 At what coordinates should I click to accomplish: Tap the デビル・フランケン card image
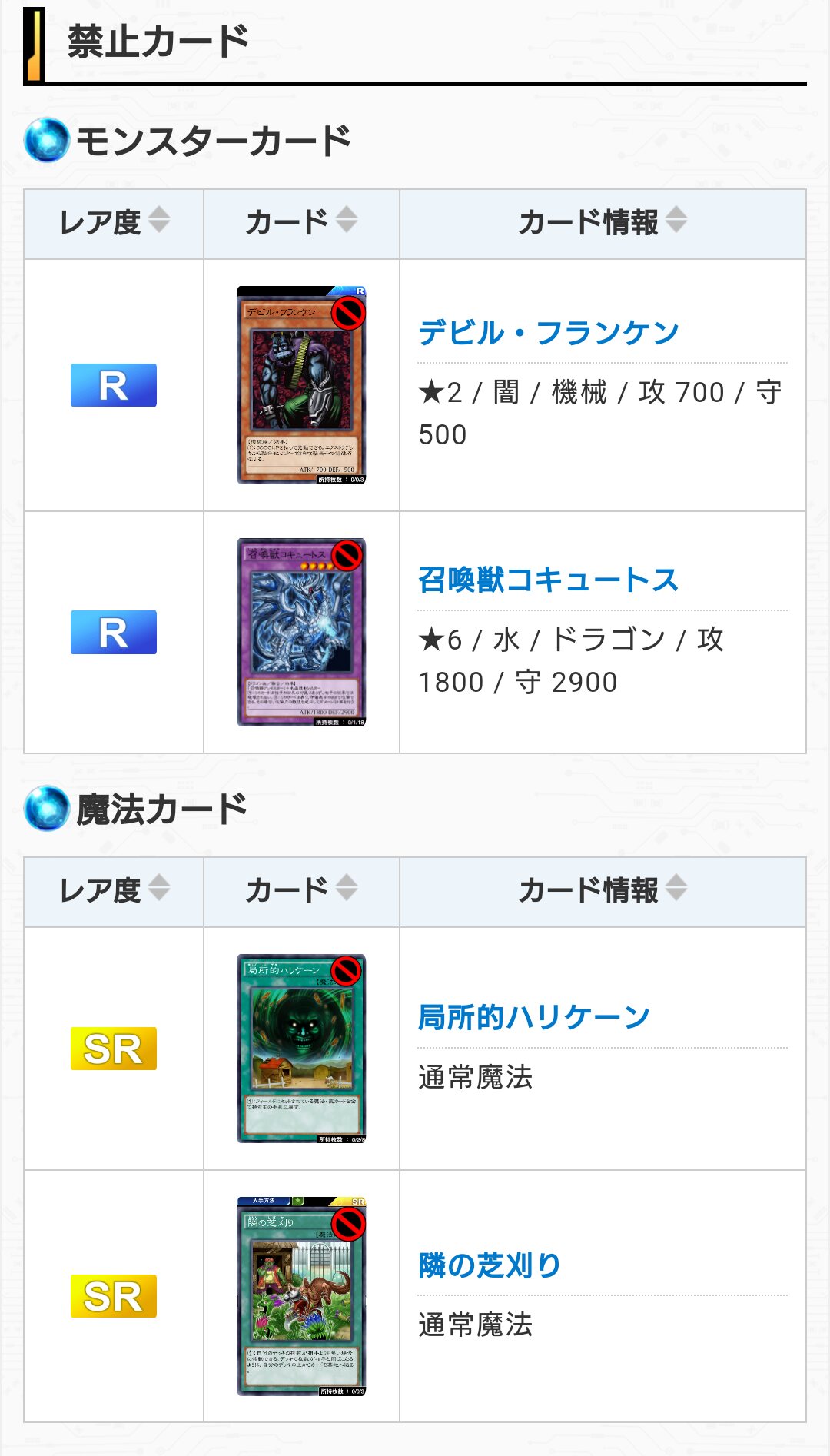(301, 385)
